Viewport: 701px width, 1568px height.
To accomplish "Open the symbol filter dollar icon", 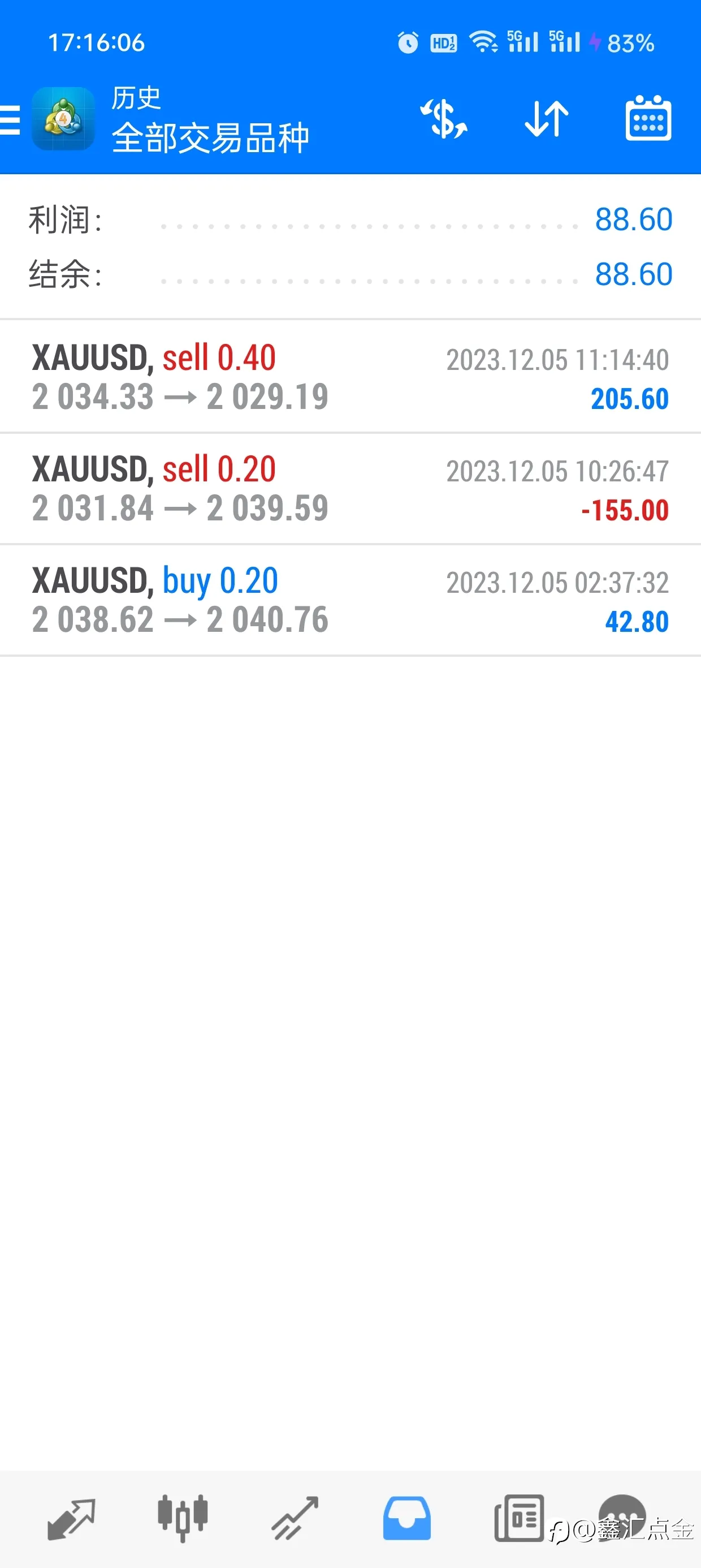I will click(x=444, y=119).
